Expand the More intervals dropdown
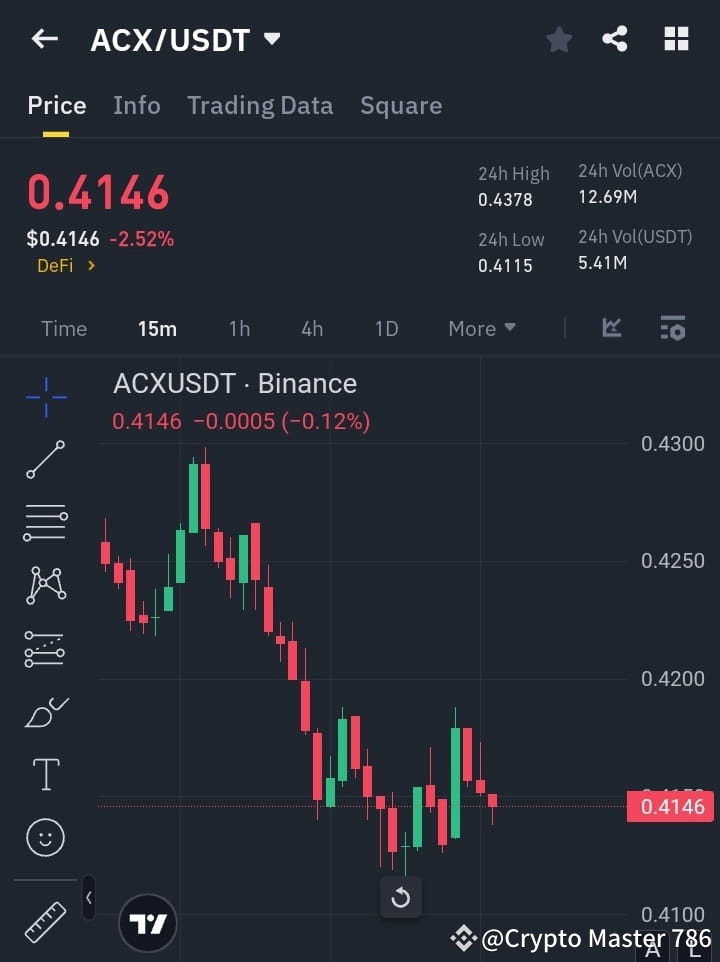This screenshot has height=962, width=720. [x=481, y=328]
